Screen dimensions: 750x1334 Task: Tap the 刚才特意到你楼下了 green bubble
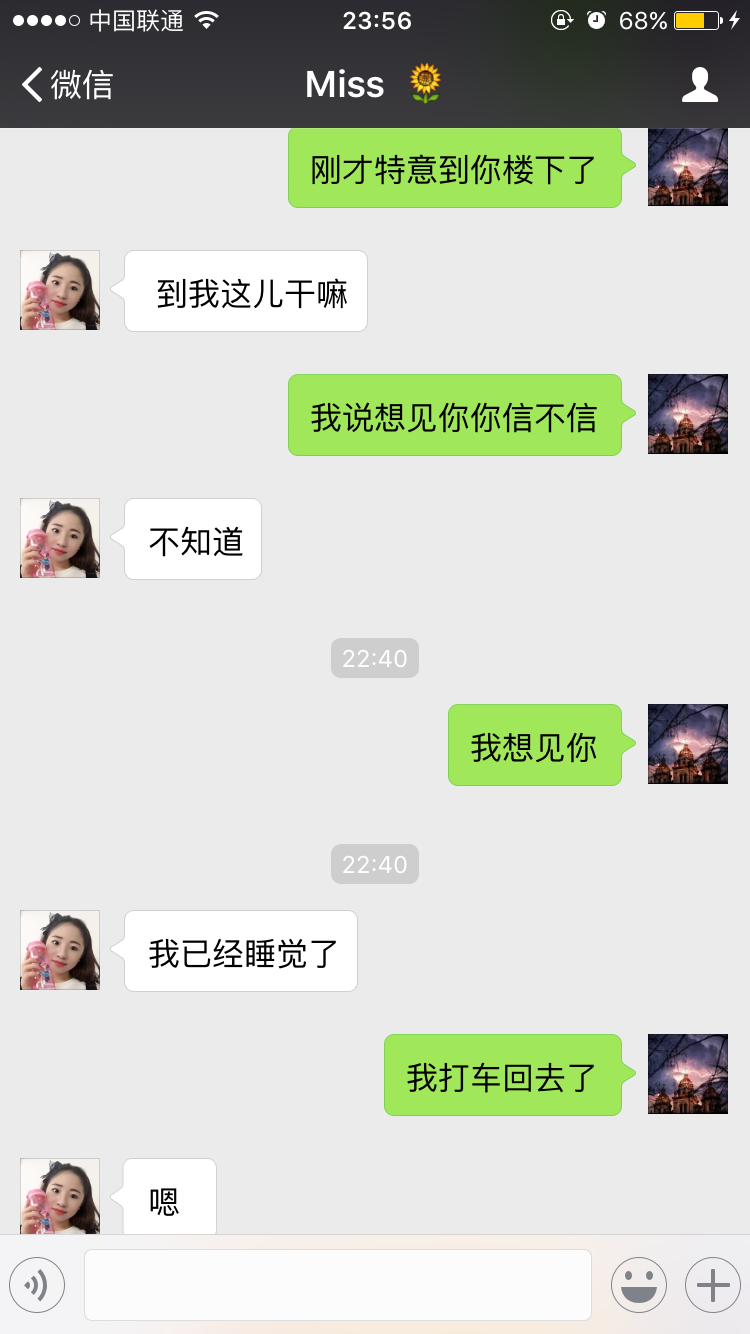click(454, 166)
